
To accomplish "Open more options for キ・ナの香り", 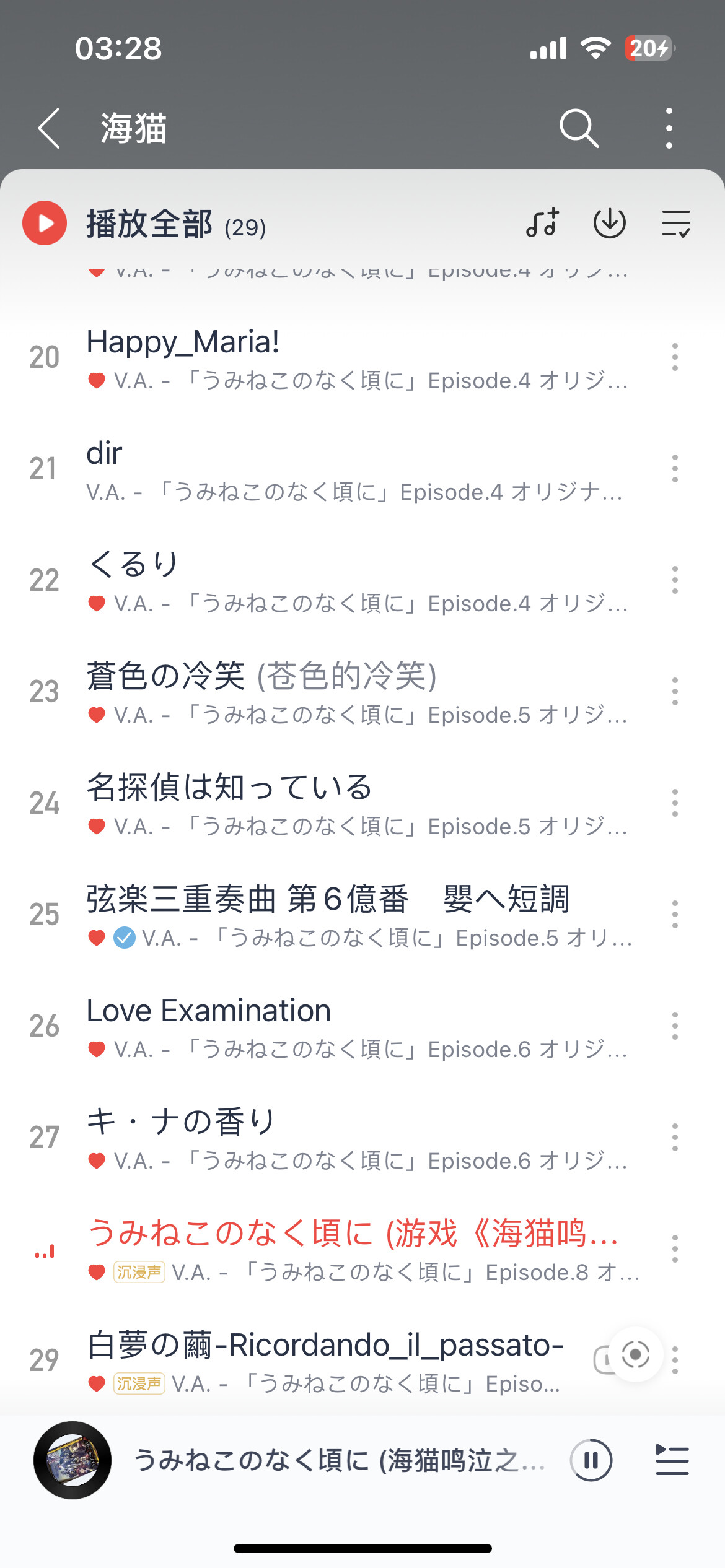I will click(x=675, y=1138).
